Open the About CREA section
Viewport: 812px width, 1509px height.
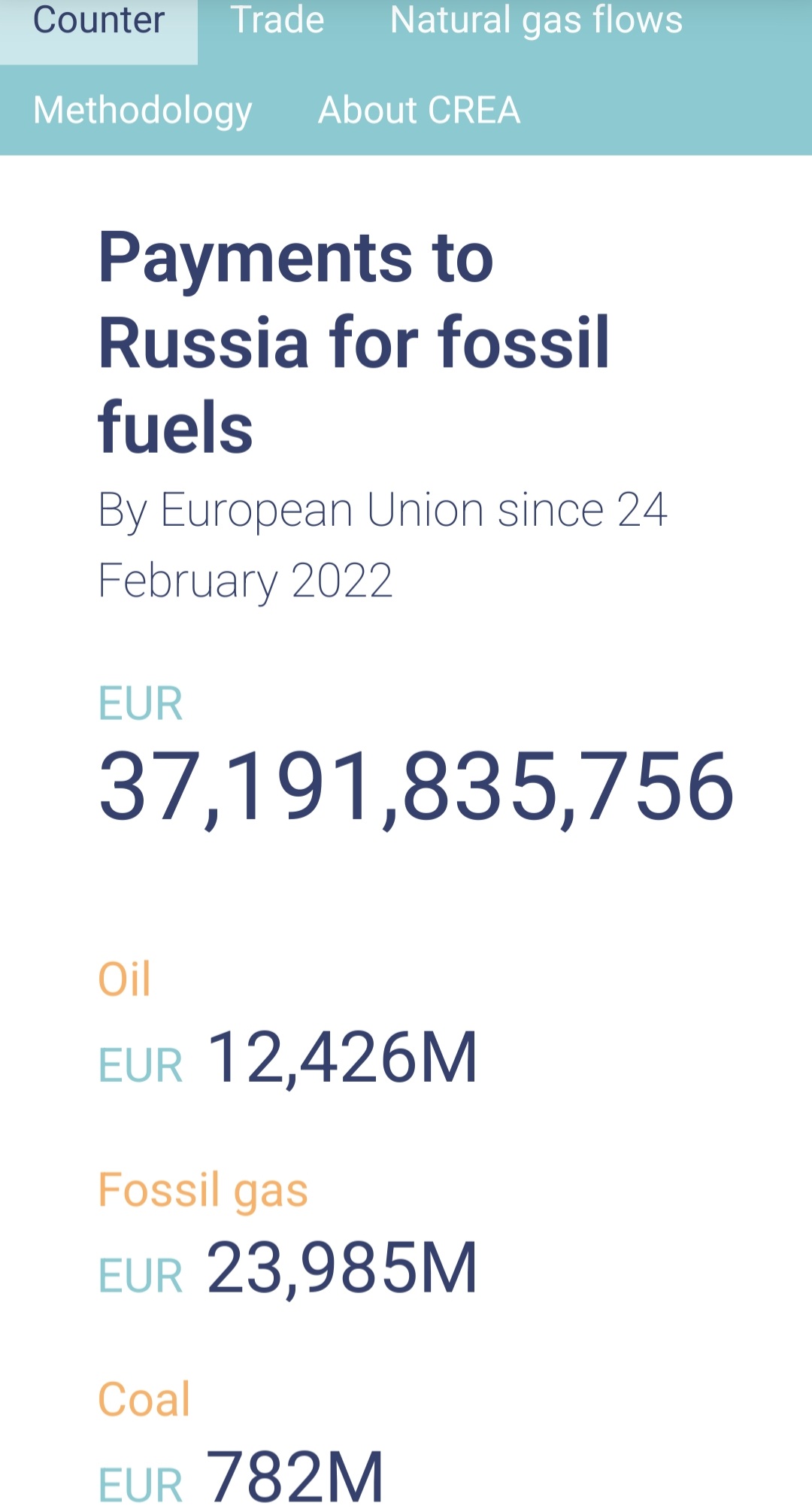[x=419, y=111]
